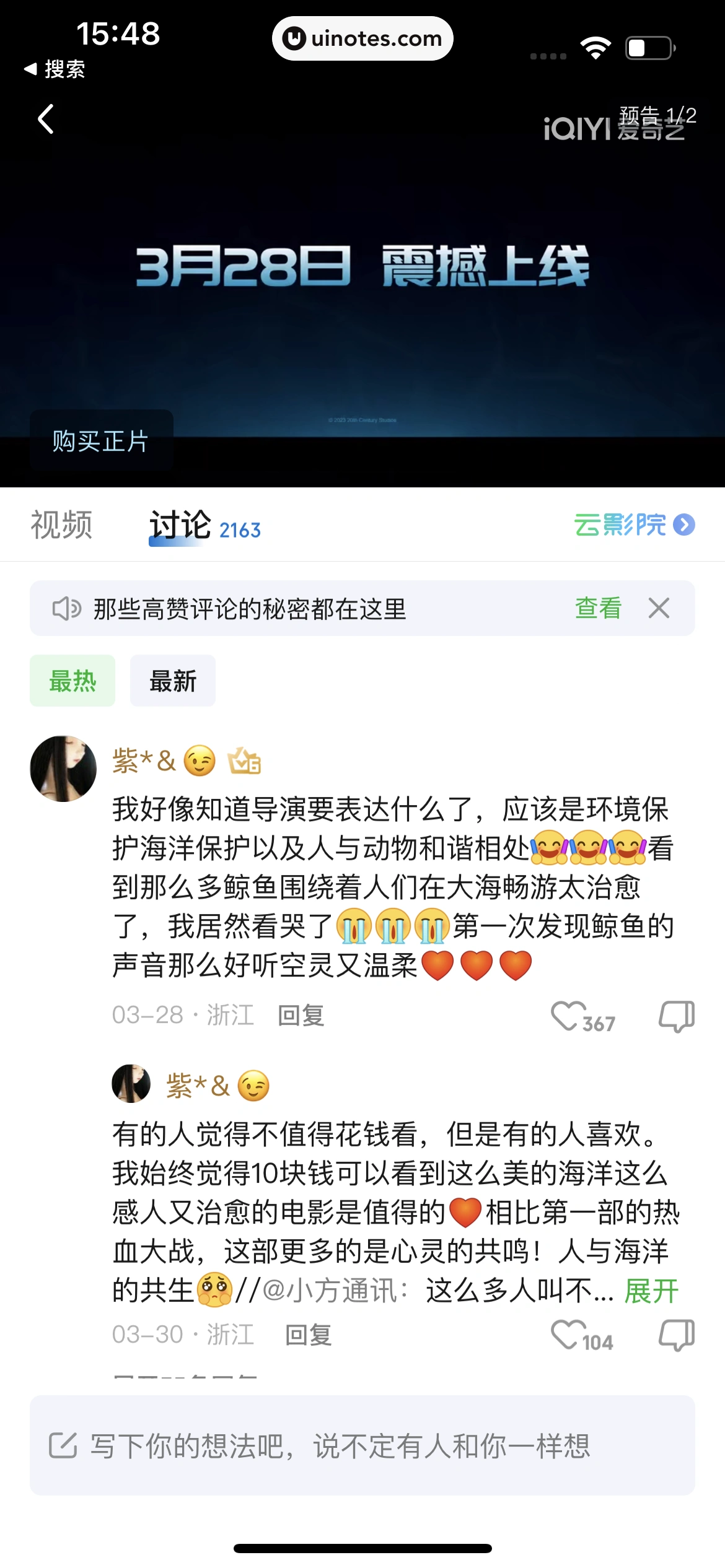Tap the dislike icon on the first comment
The image size is (725, 1568).
(x=677, y=1014)
